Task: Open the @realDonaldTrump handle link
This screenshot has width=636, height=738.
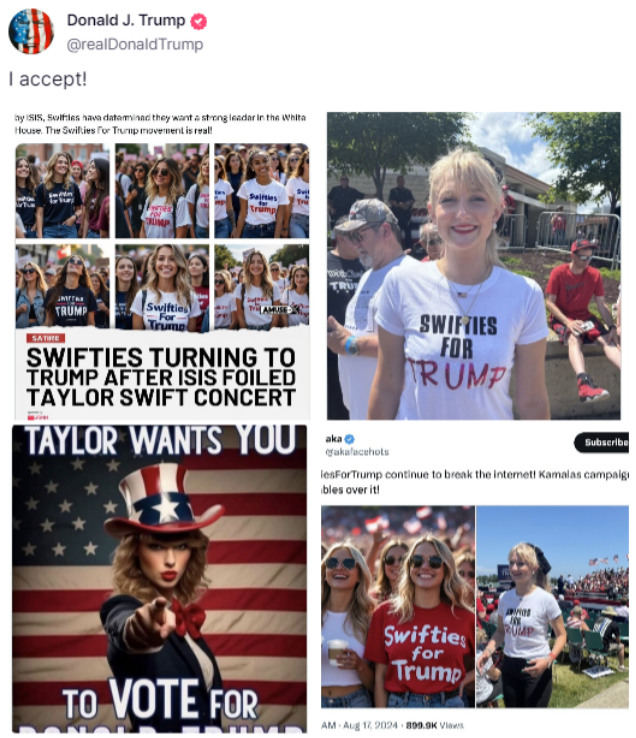Action: tap(134, 44)
